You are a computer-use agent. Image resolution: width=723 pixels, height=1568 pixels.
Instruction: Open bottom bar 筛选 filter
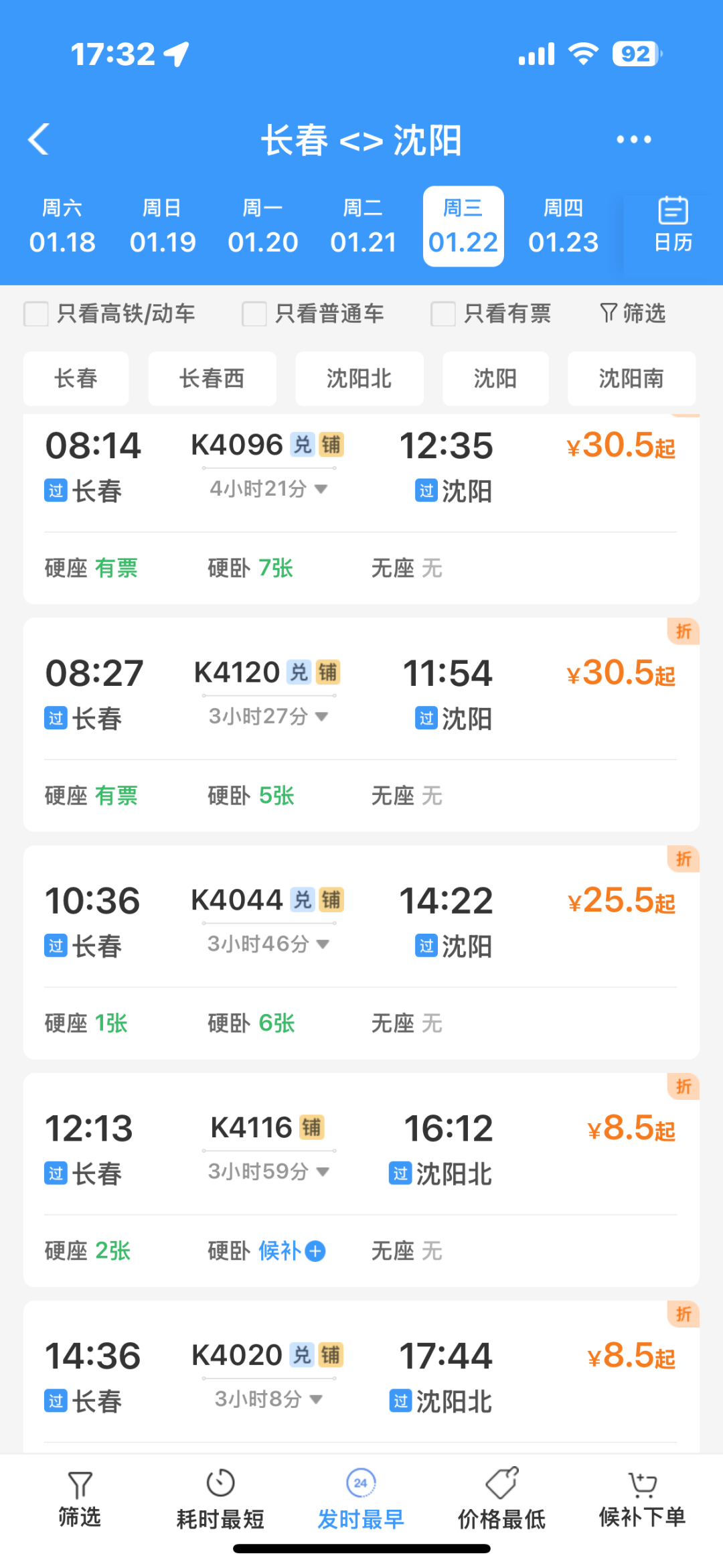coord(80,1499)
